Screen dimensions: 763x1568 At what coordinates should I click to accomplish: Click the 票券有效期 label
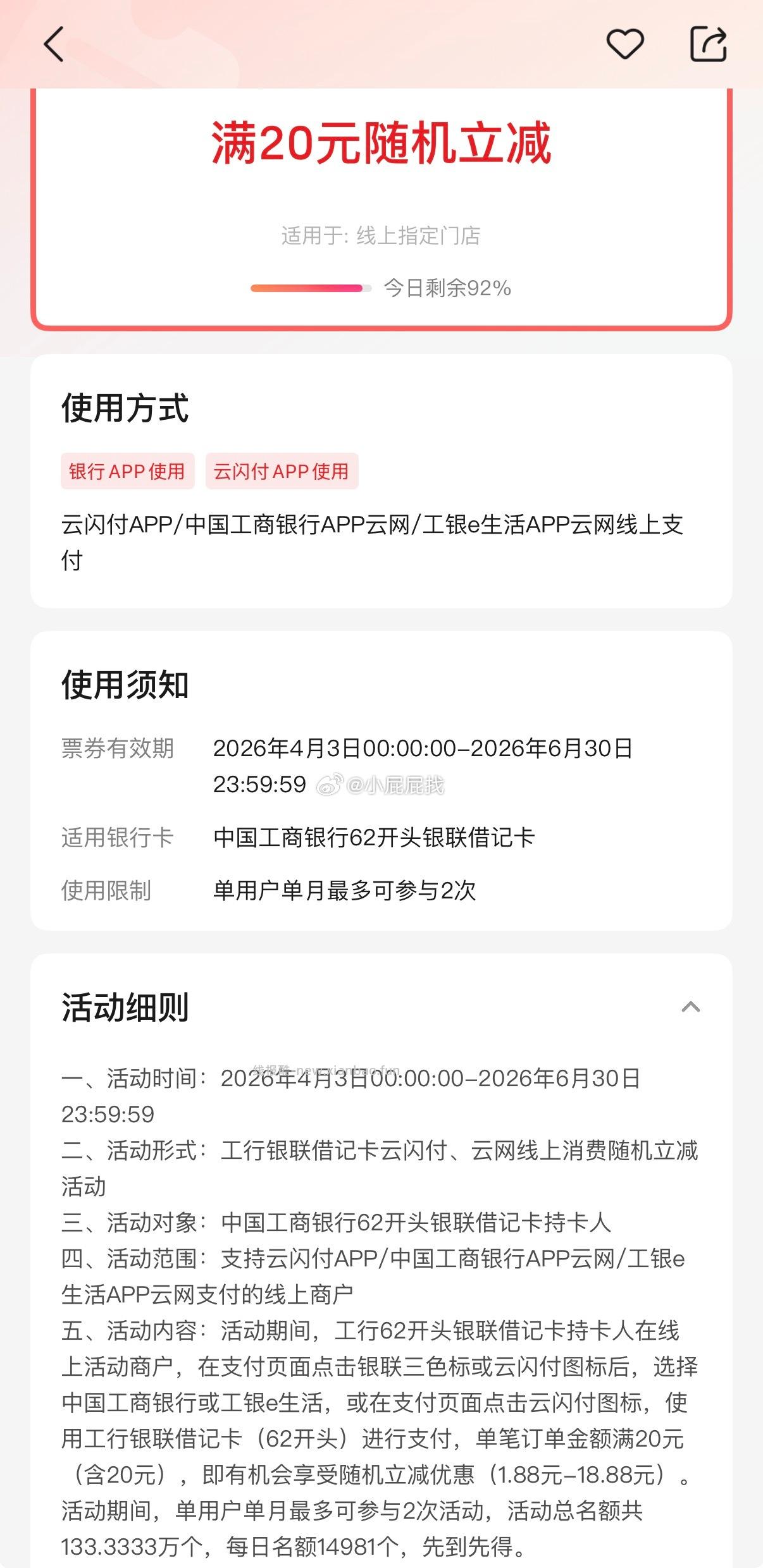(x=117, y=749)
